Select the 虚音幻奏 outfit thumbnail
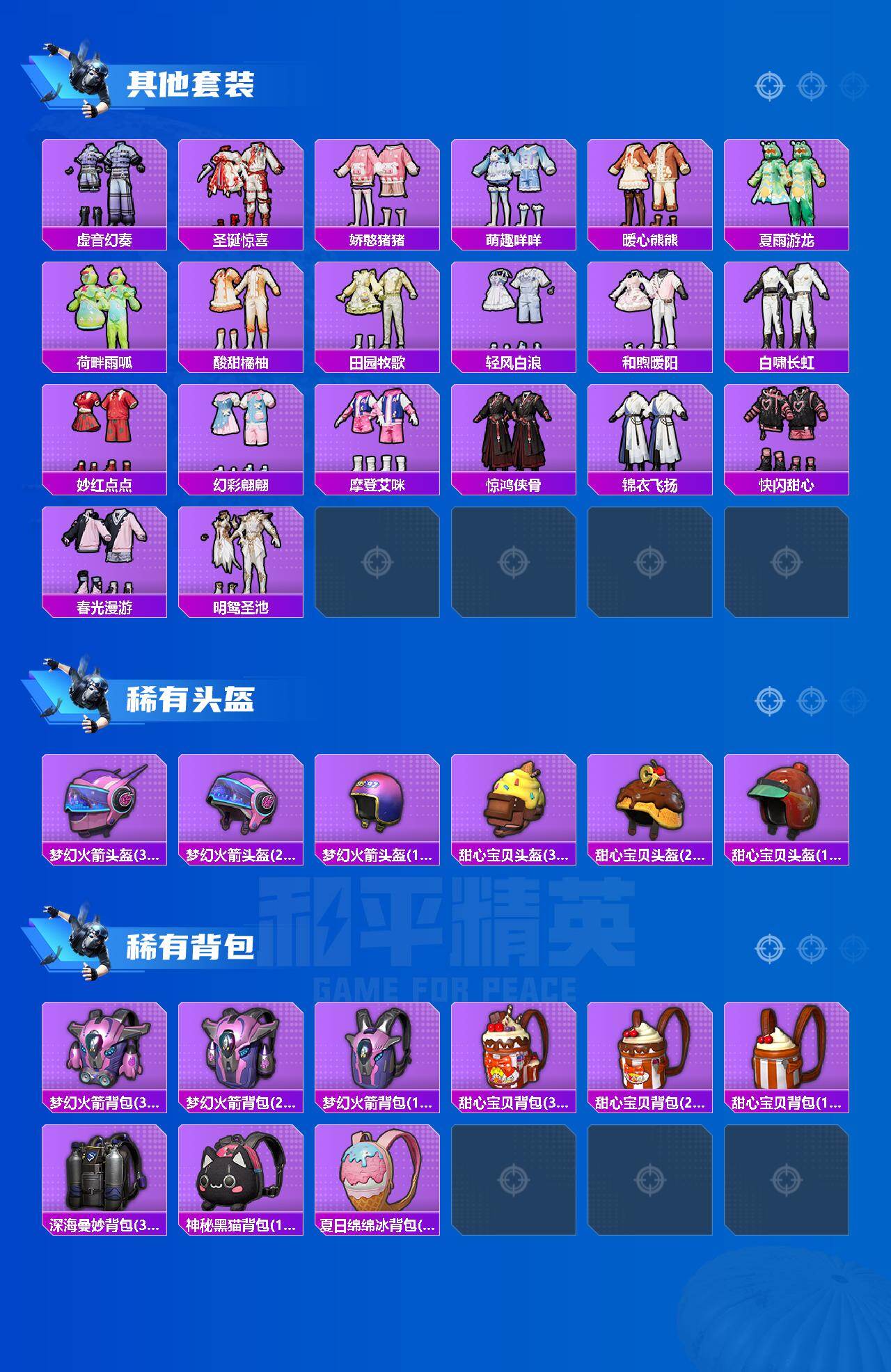 tap(104, 184)
